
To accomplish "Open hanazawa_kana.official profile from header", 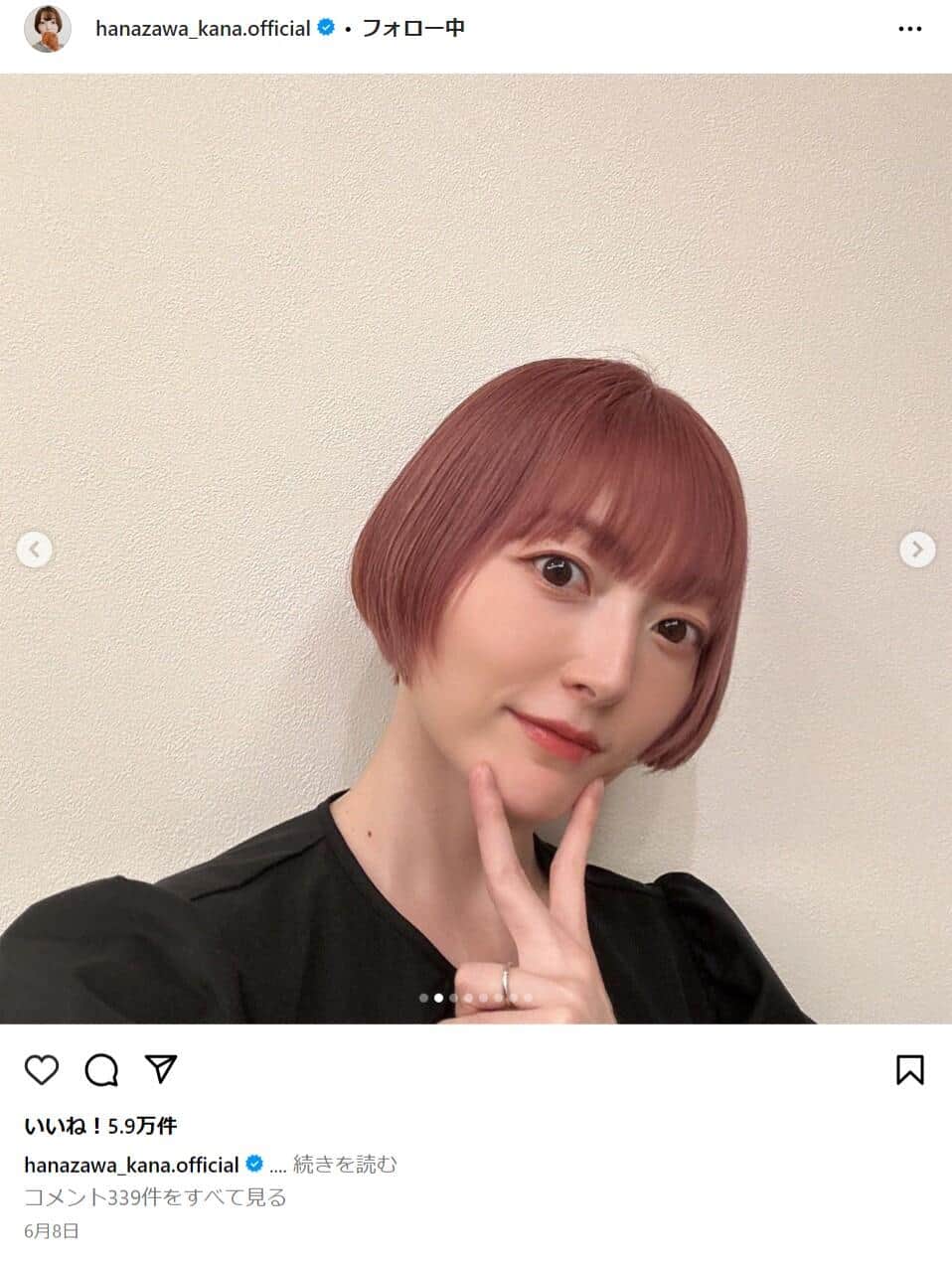I will click(203, 29).
